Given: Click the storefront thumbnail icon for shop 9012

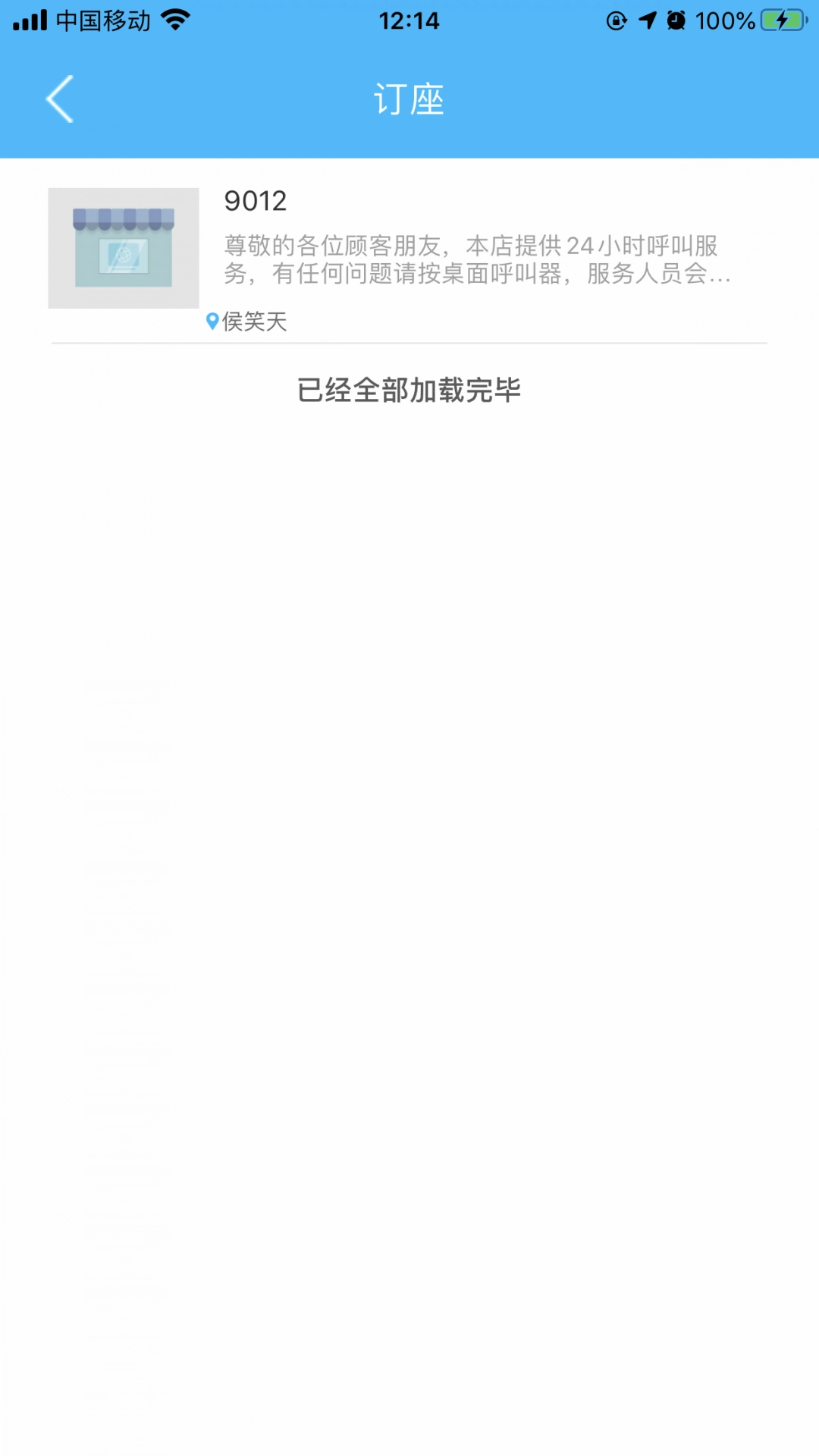Looking at the screenshot, I should pos(123,248).
